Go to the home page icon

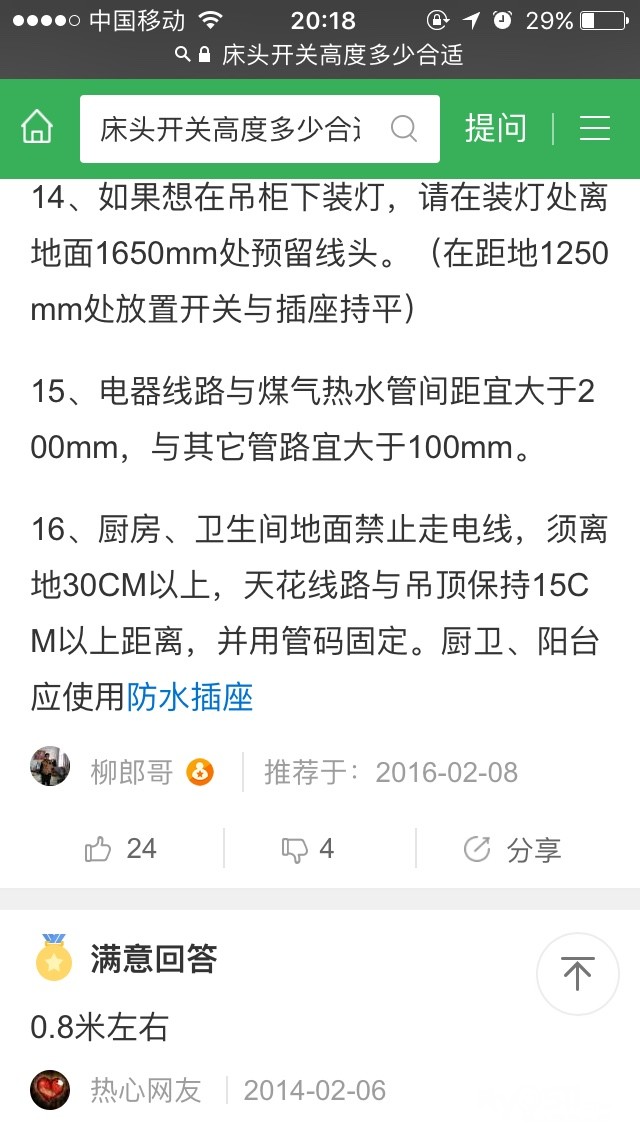[x=38, y=128]
